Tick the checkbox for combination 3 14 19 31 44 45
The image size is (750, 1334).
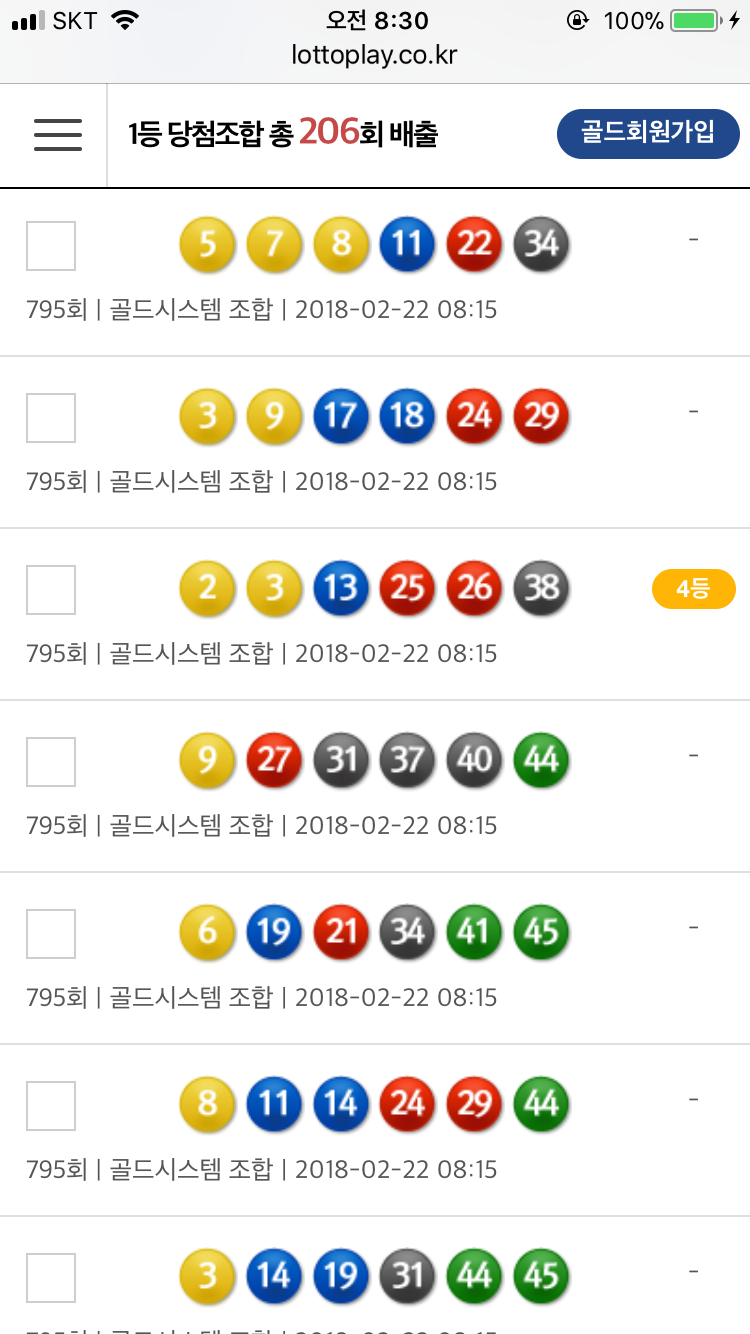(51, 1278)
